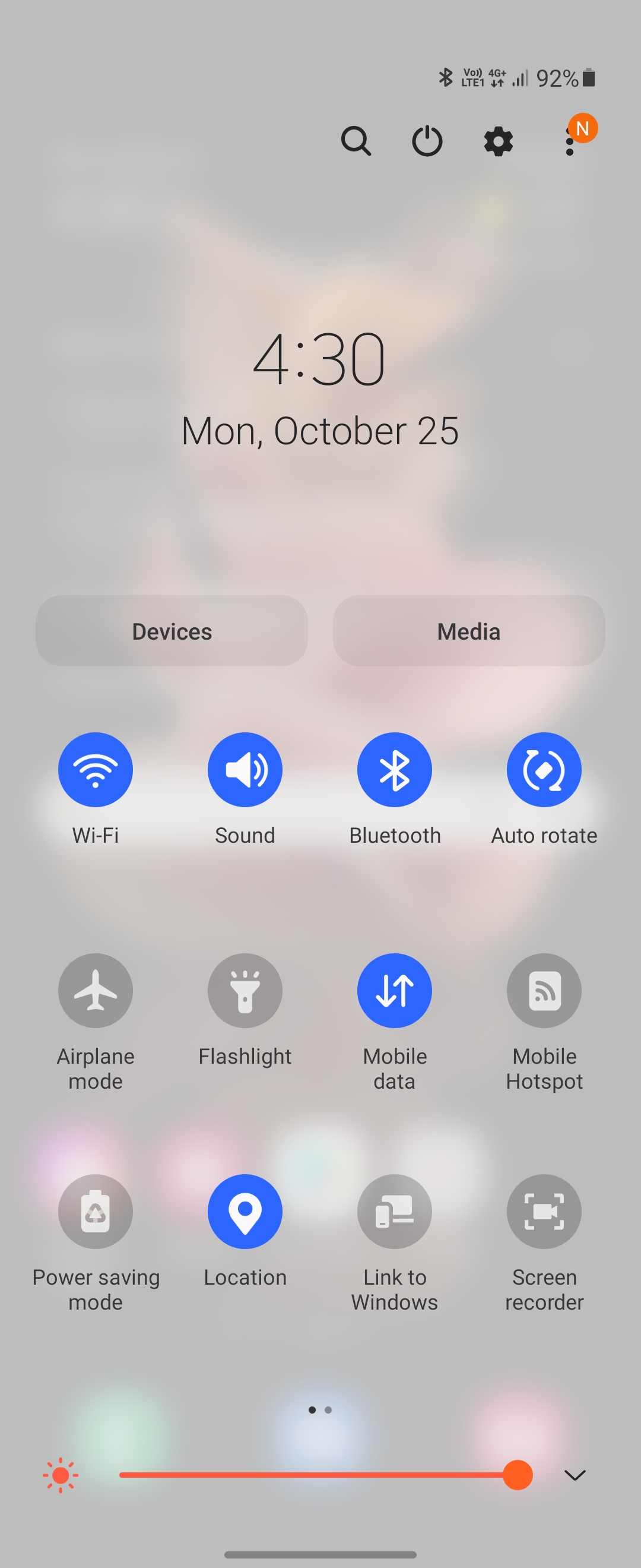Screen dimensions: 641x1568
Task: Activate Power saving mode
Action: [96, 1211]
